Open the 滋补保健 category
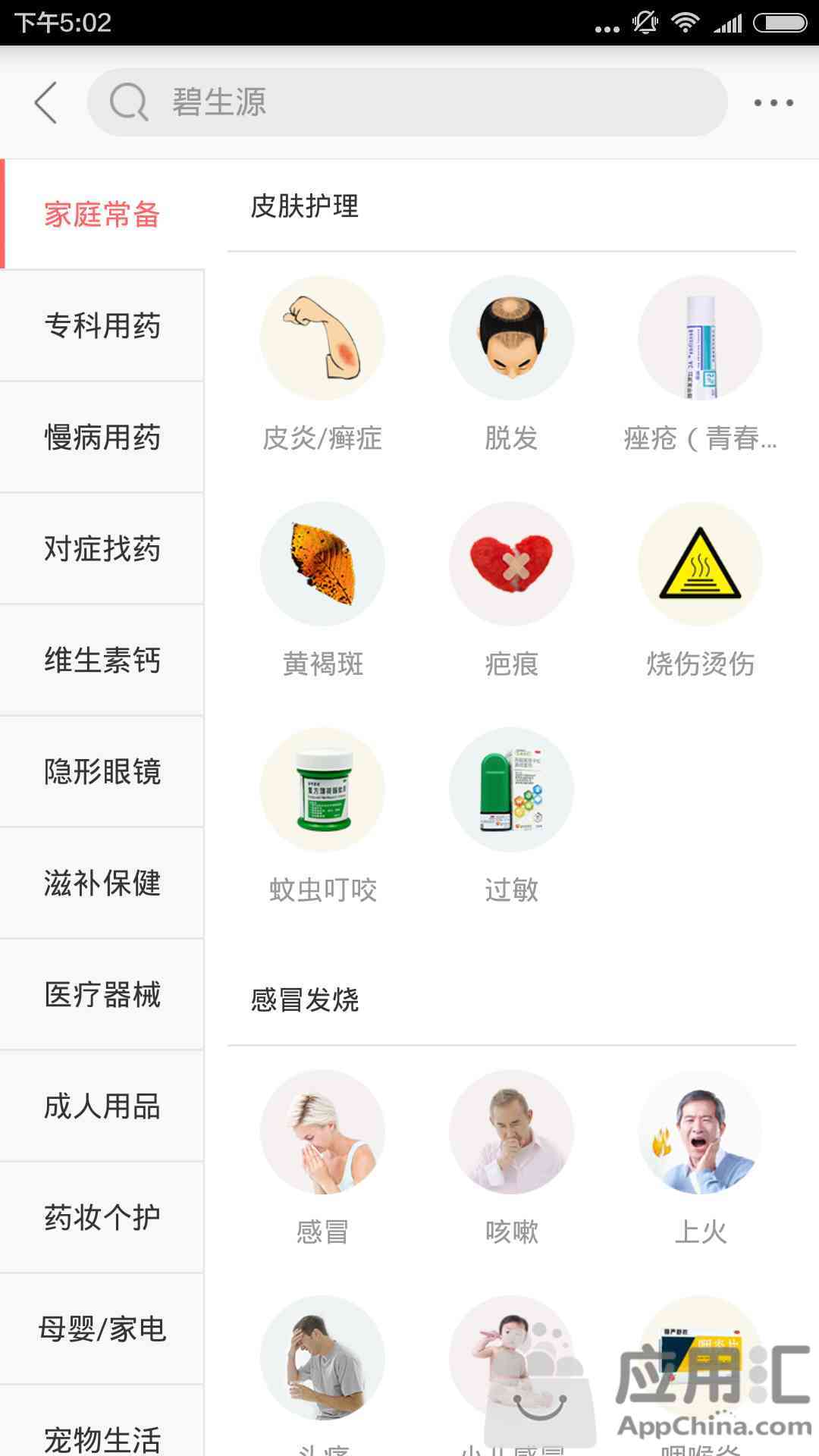 click(102, 883)
